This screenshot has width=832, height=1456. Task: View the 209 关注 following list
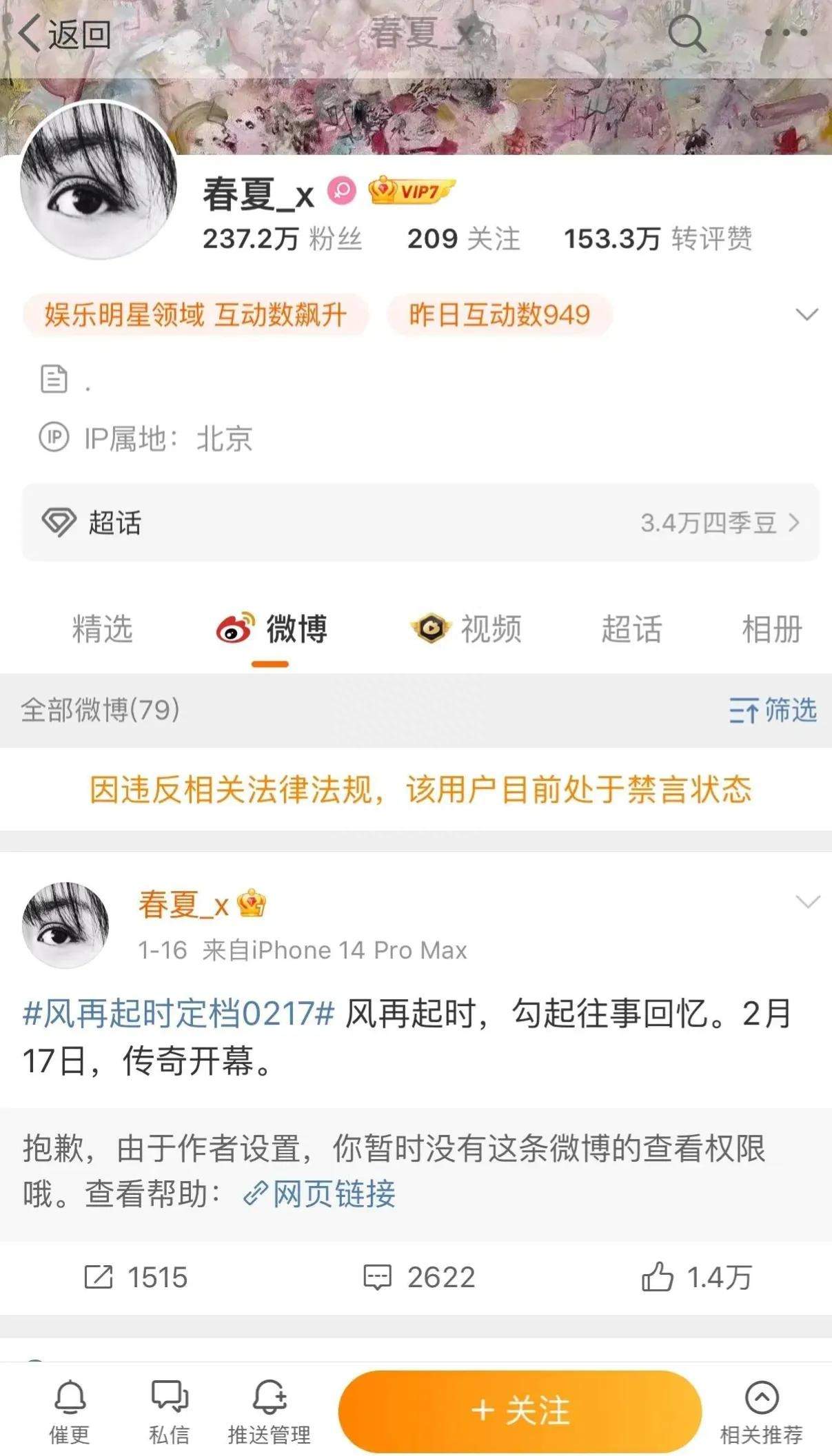[x=463, y=239]
